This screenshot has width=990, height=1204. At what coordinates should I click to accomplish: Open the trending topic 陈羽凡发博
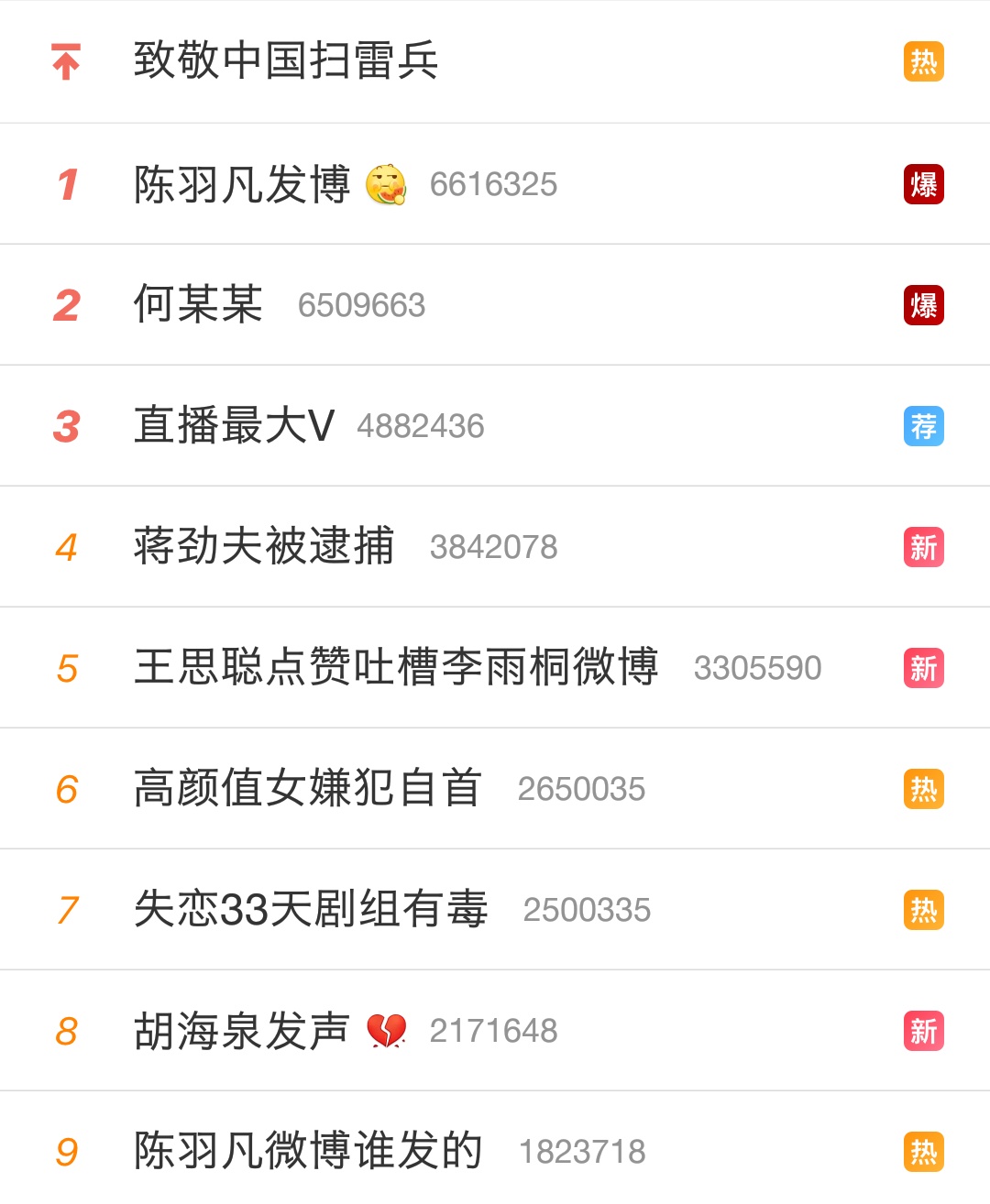tap(243, 183)
